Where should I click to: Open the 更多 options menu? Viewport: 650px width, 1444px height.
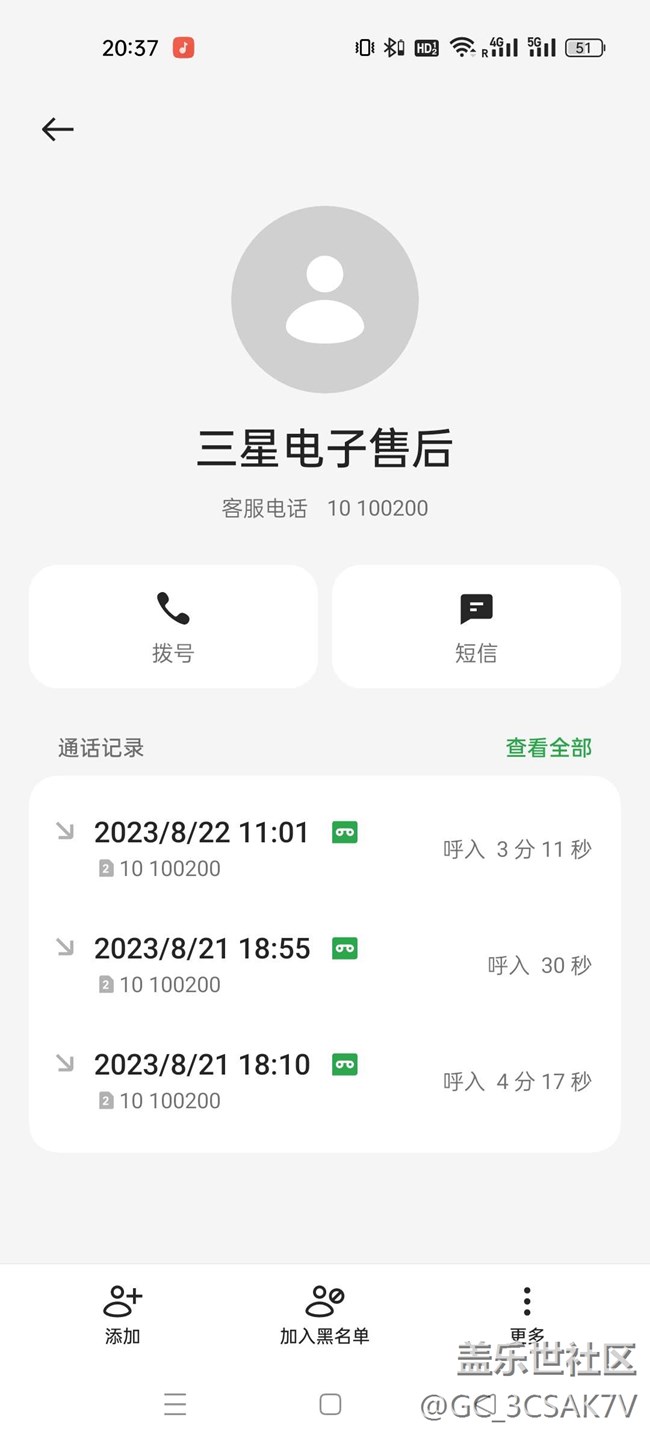pyautogui.click(x=526, y=1312)
